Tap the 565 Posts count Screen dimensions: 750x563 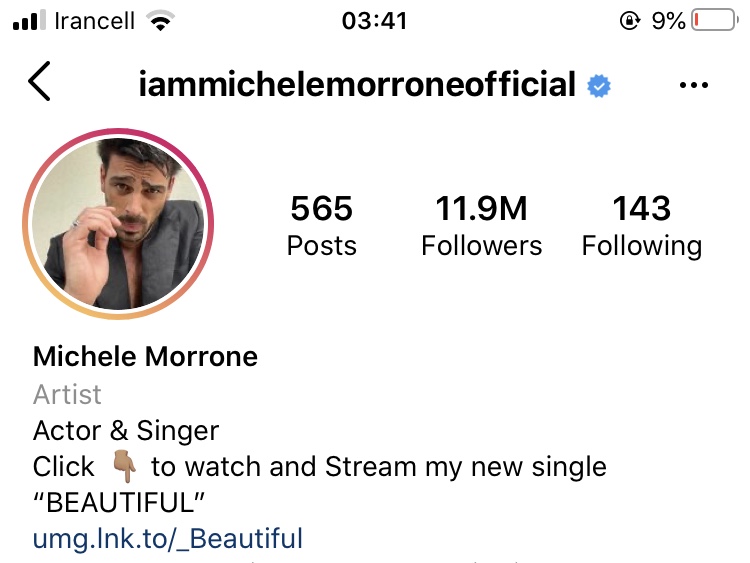(321, 225)
